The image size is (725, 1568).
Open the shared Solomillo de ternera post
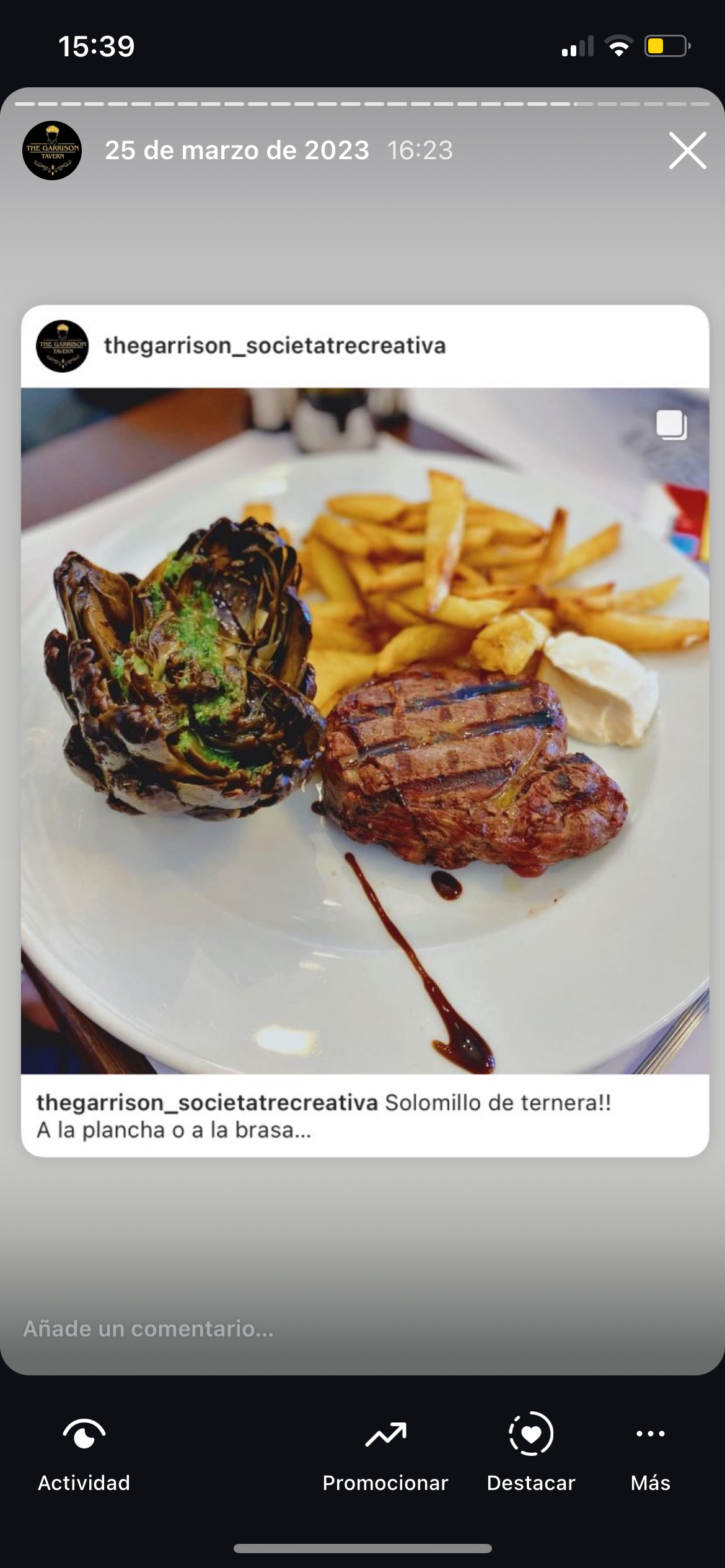(364, 731)
